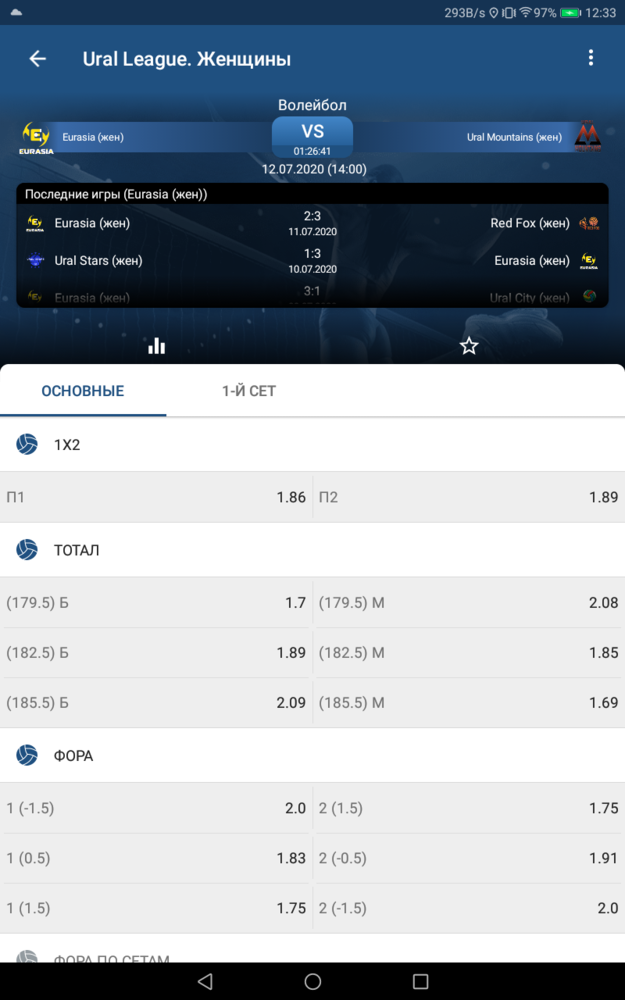Go back using the top arrow
625x1000 pixels.
(x=38, y=59)
